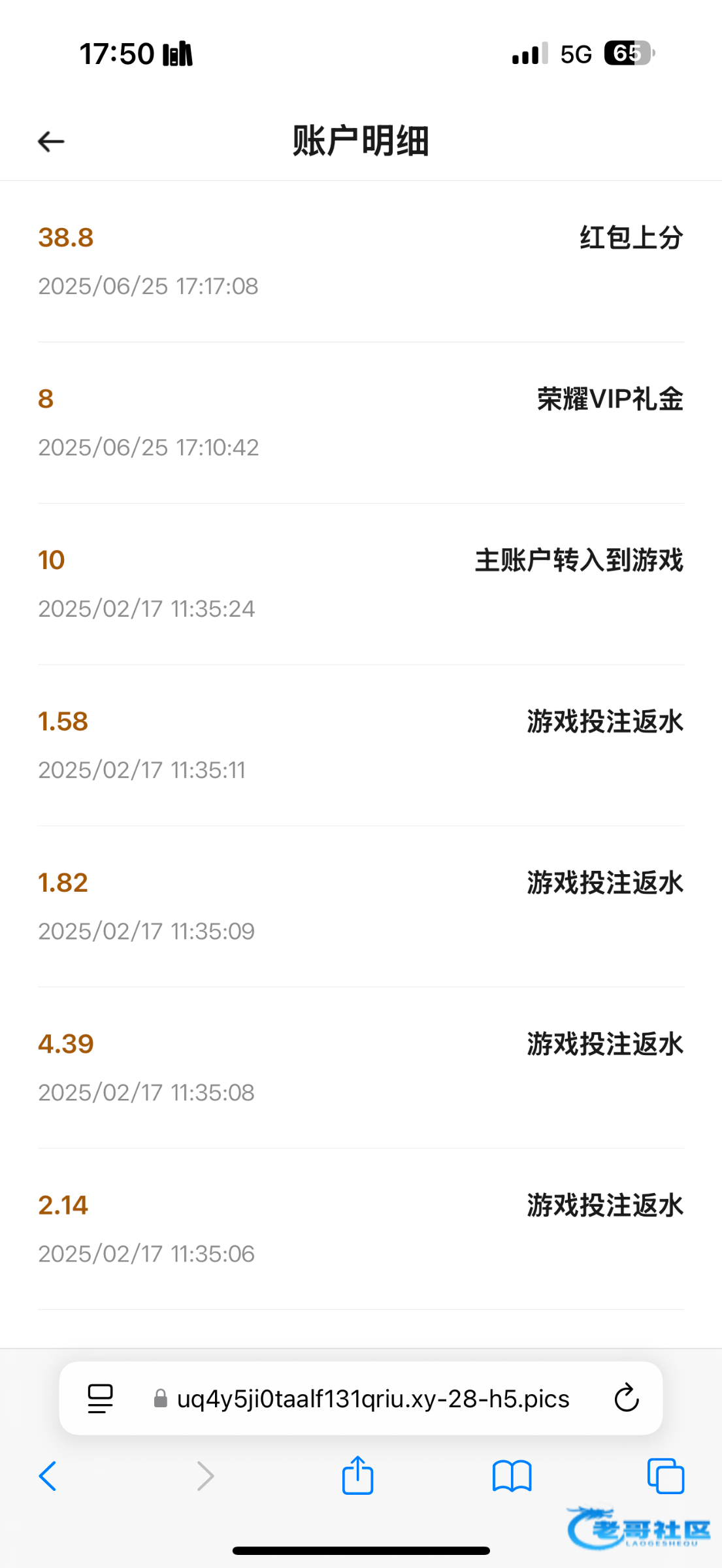The width and height of the screenshot is (722, 1568).
Task: Go back from the 账户明细 page
Action: [51, 141]
